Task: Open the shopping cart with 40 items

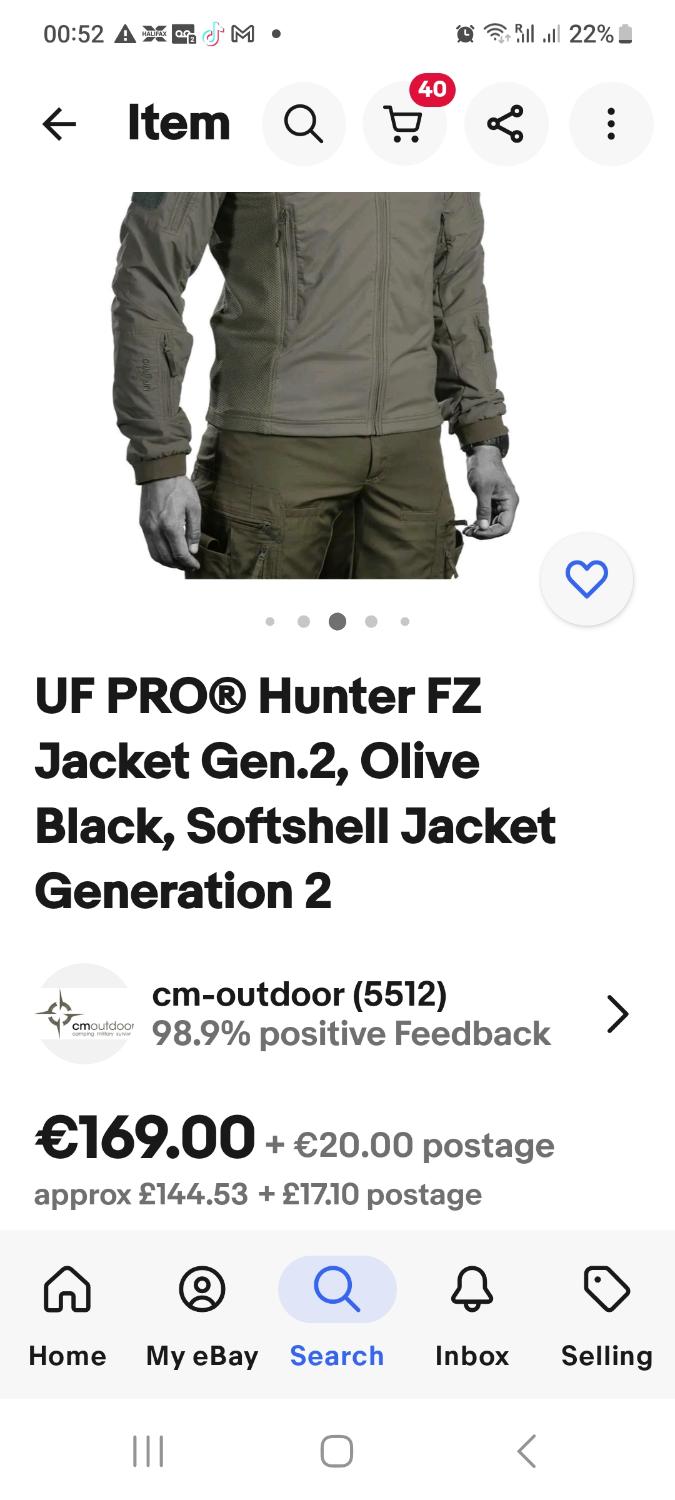Action: (x=405, y=124)
